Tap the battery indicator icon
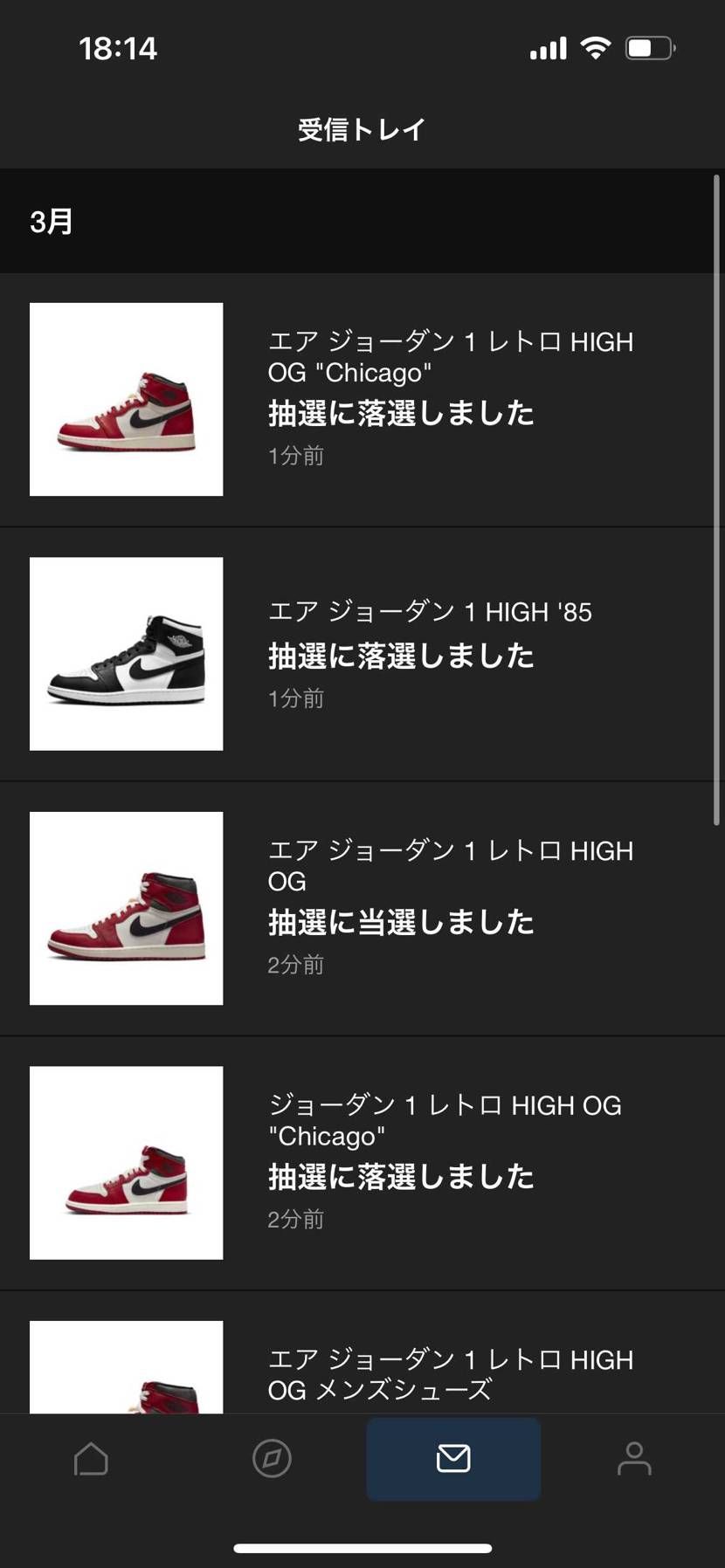725x1568 pixels. coord(650,48)
